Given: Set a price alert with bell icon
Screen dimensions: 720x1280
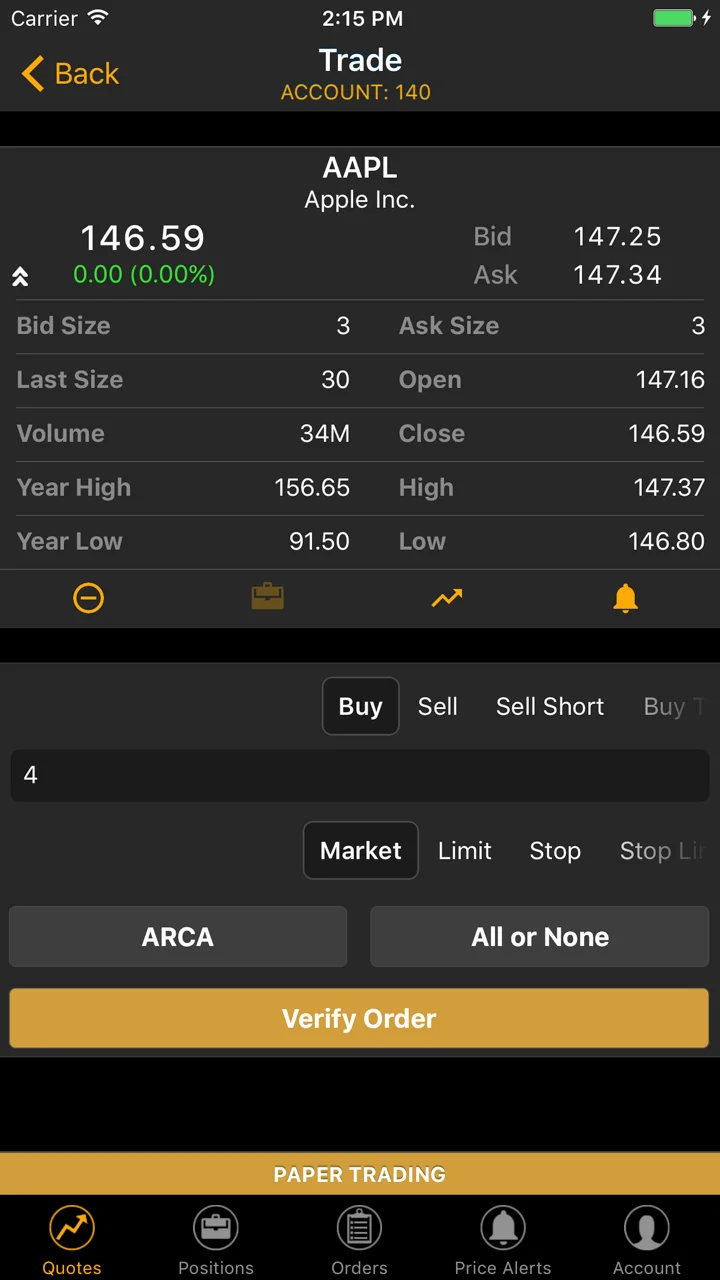Looking at the screenshot, I should coord(626,598).
